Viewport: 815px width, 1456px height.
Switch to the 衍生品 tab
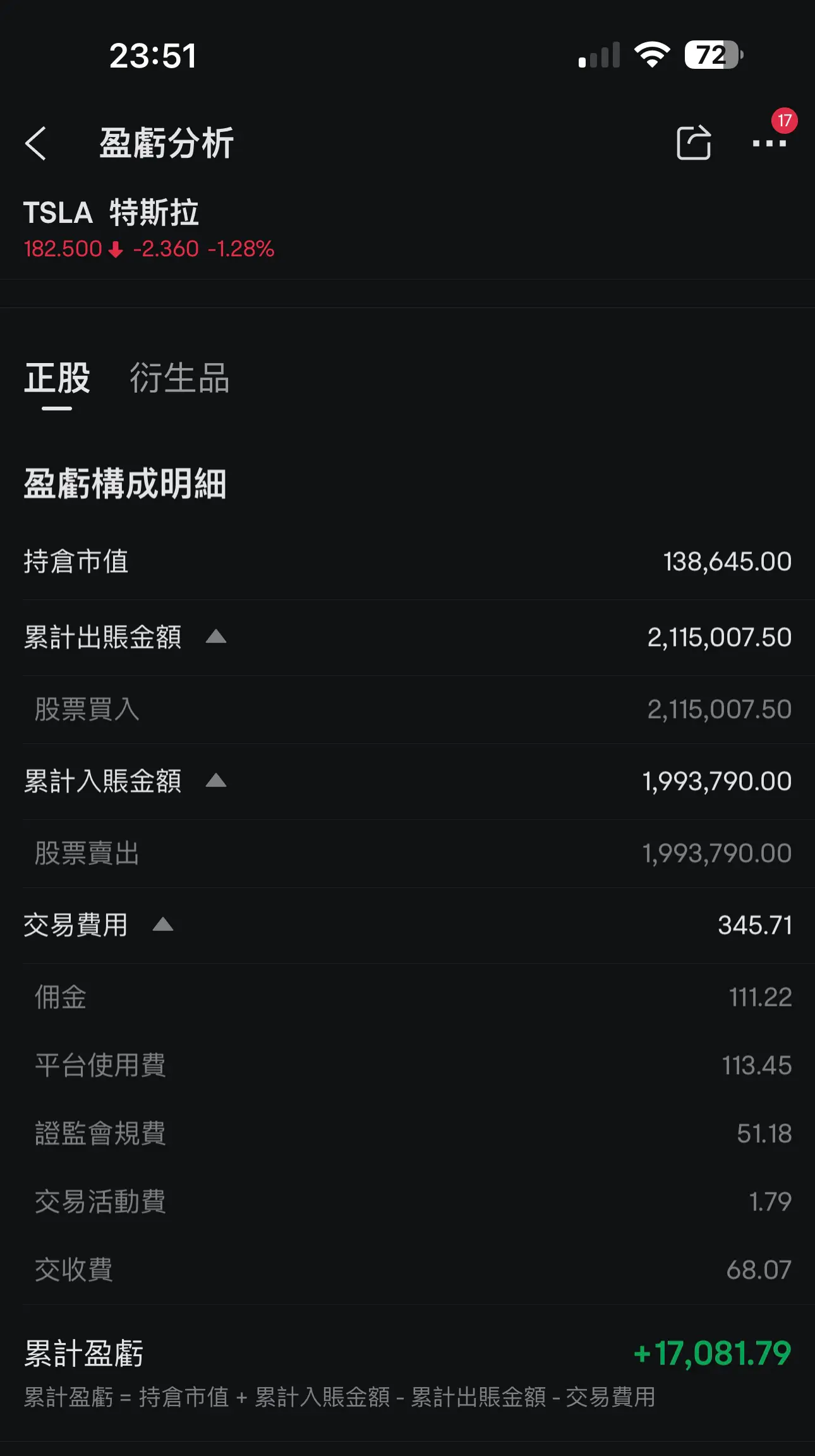coord(179,378)
